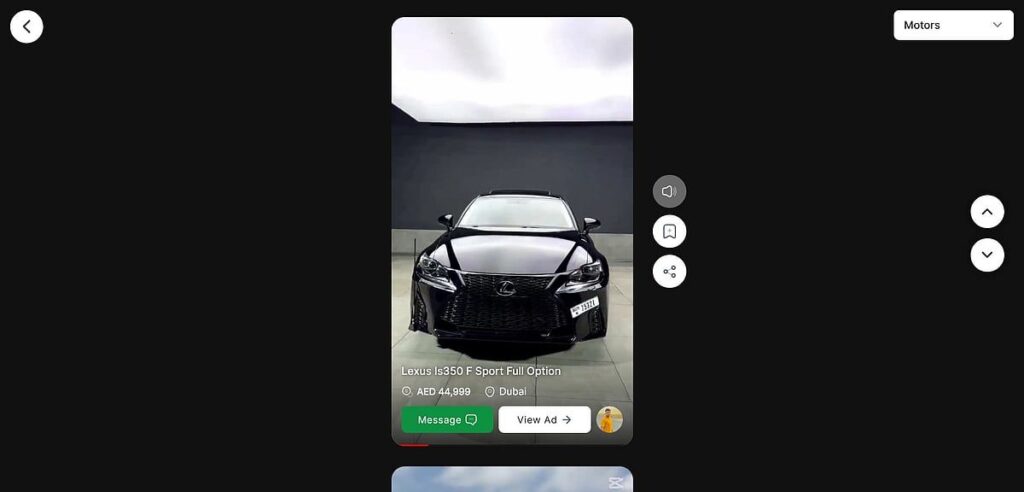Skip to the next video
1024x492 pixels.
tap(986, 255)
